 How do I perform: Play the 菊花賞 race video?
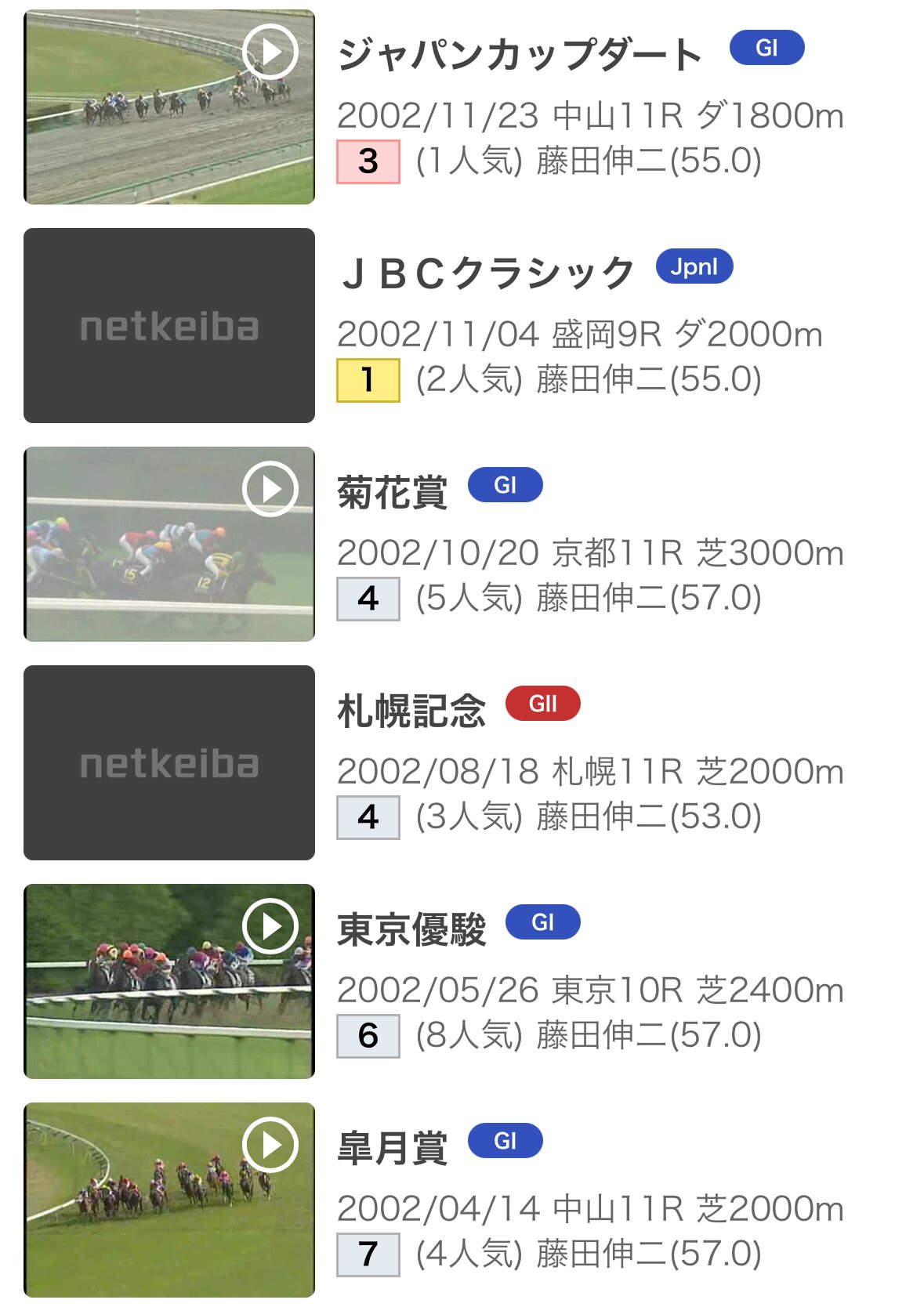click(x=270, y=489)
